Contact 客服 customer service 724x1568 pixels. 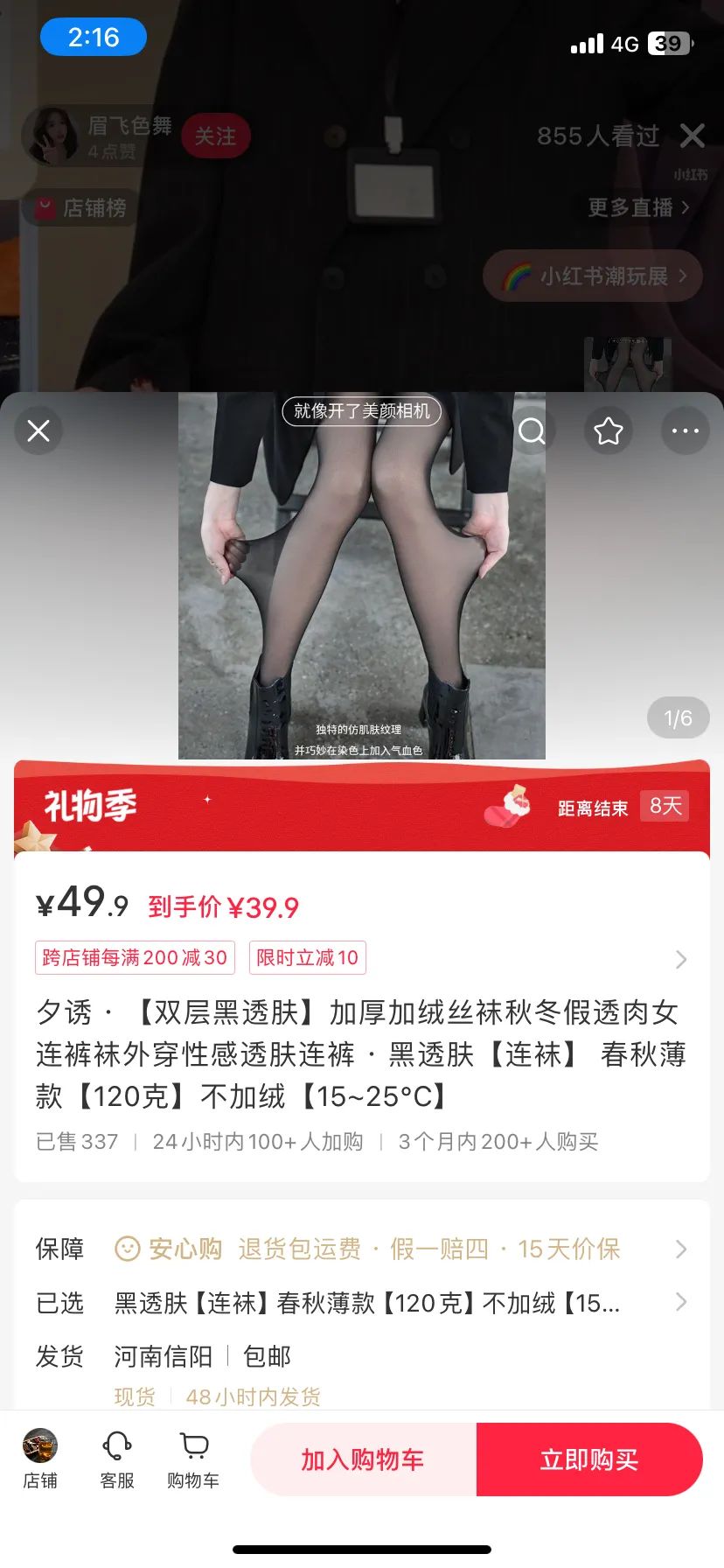click(x=116, y=1457)
